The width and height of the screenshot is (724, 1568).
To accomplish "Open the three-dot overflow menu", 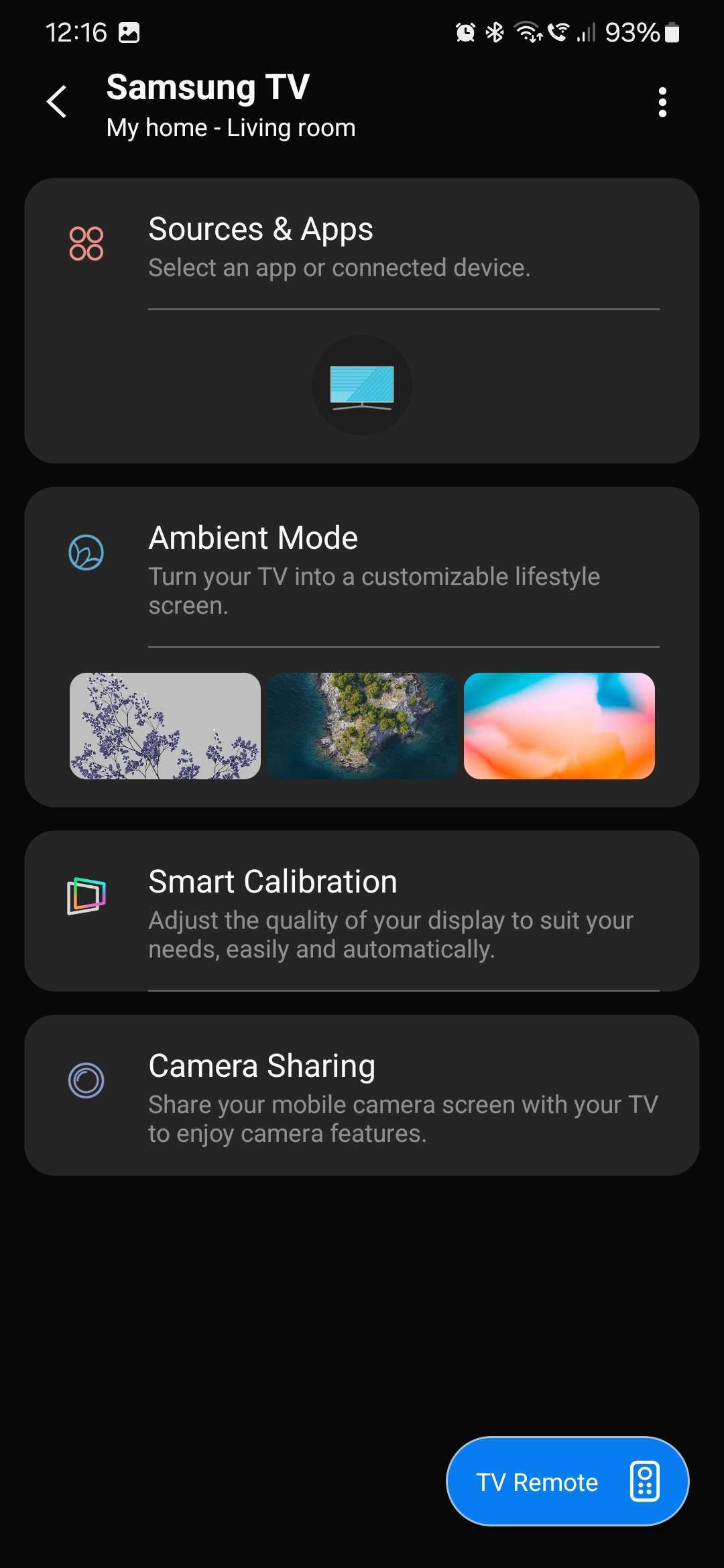I will pos(662,103).
